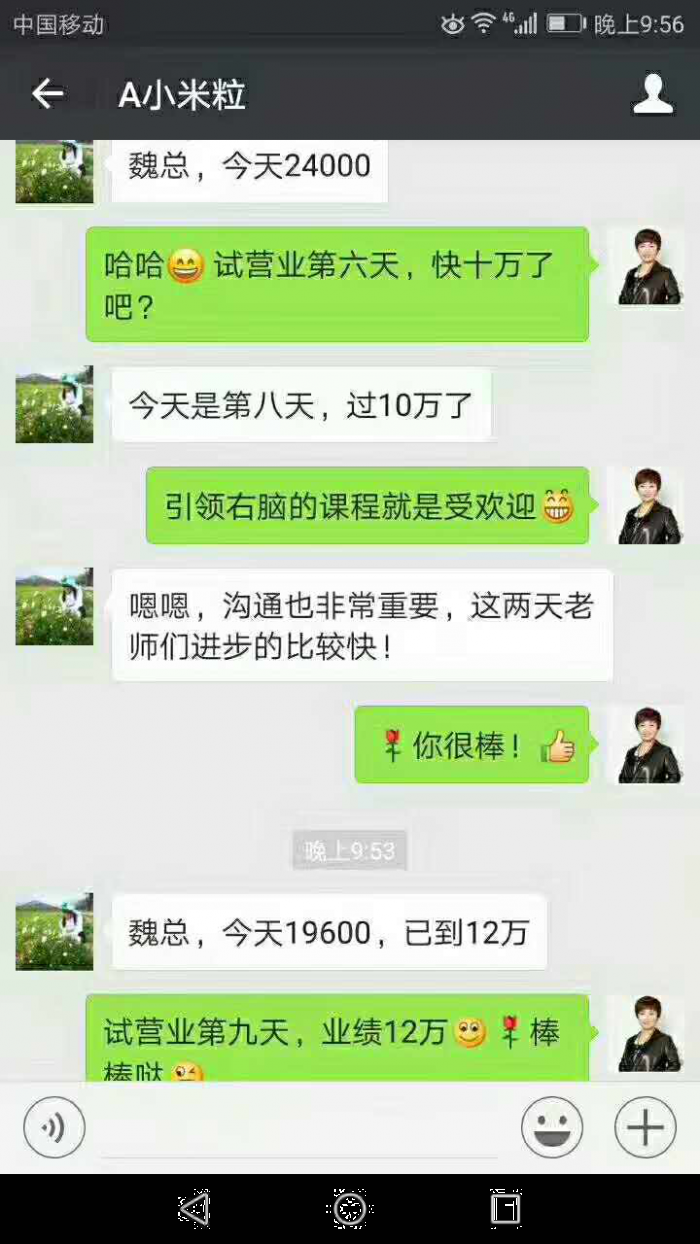Switch to voice message input
Image resolution: width=700 pixels, height=1244 pixels.
pyautogui.click(x=54, y=1128)
